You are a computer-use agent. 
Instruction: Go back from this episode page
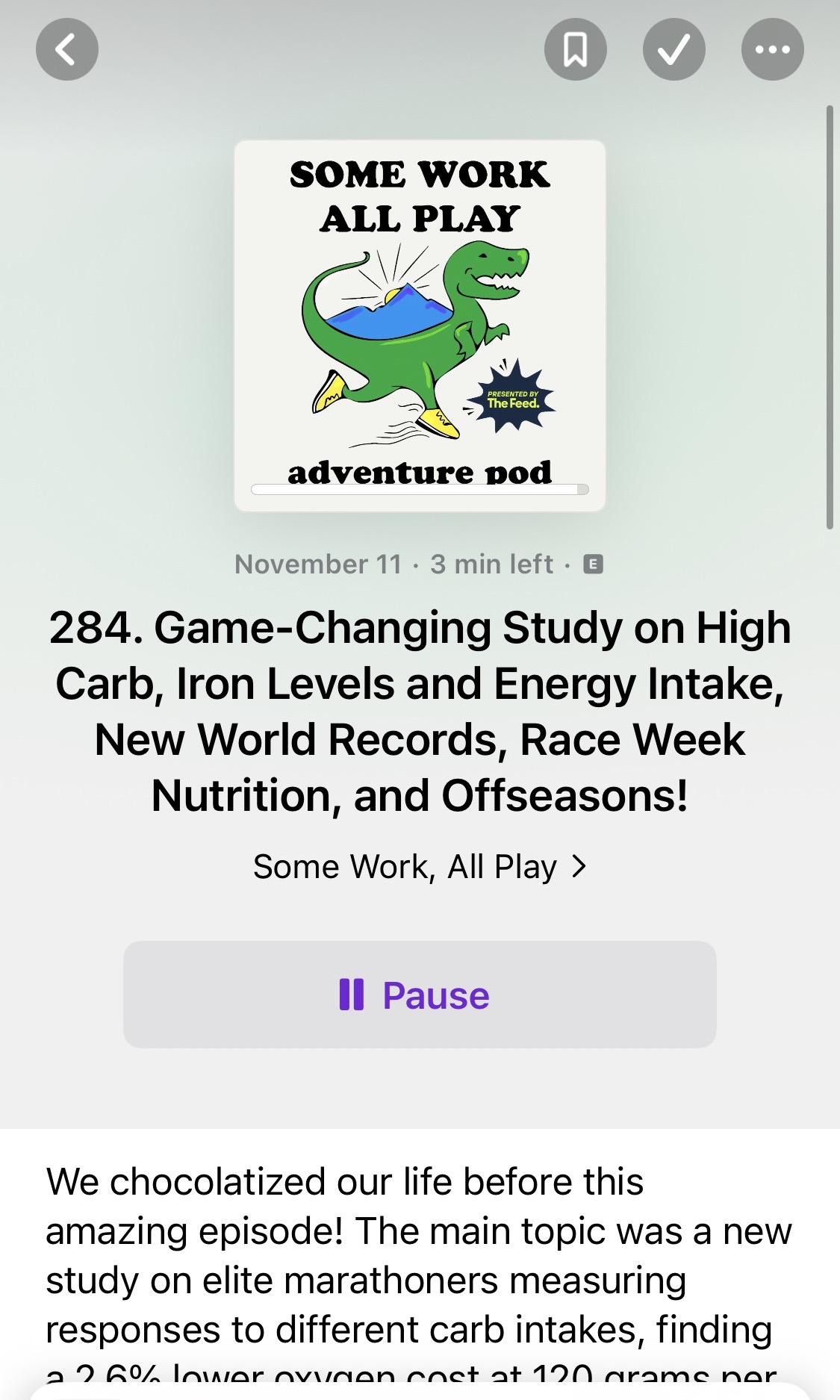67,49
